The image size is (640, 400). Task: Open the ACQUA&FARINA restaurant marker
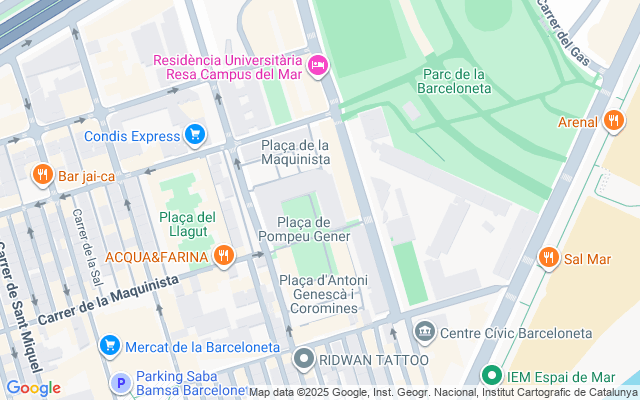[x=224, y=256]
